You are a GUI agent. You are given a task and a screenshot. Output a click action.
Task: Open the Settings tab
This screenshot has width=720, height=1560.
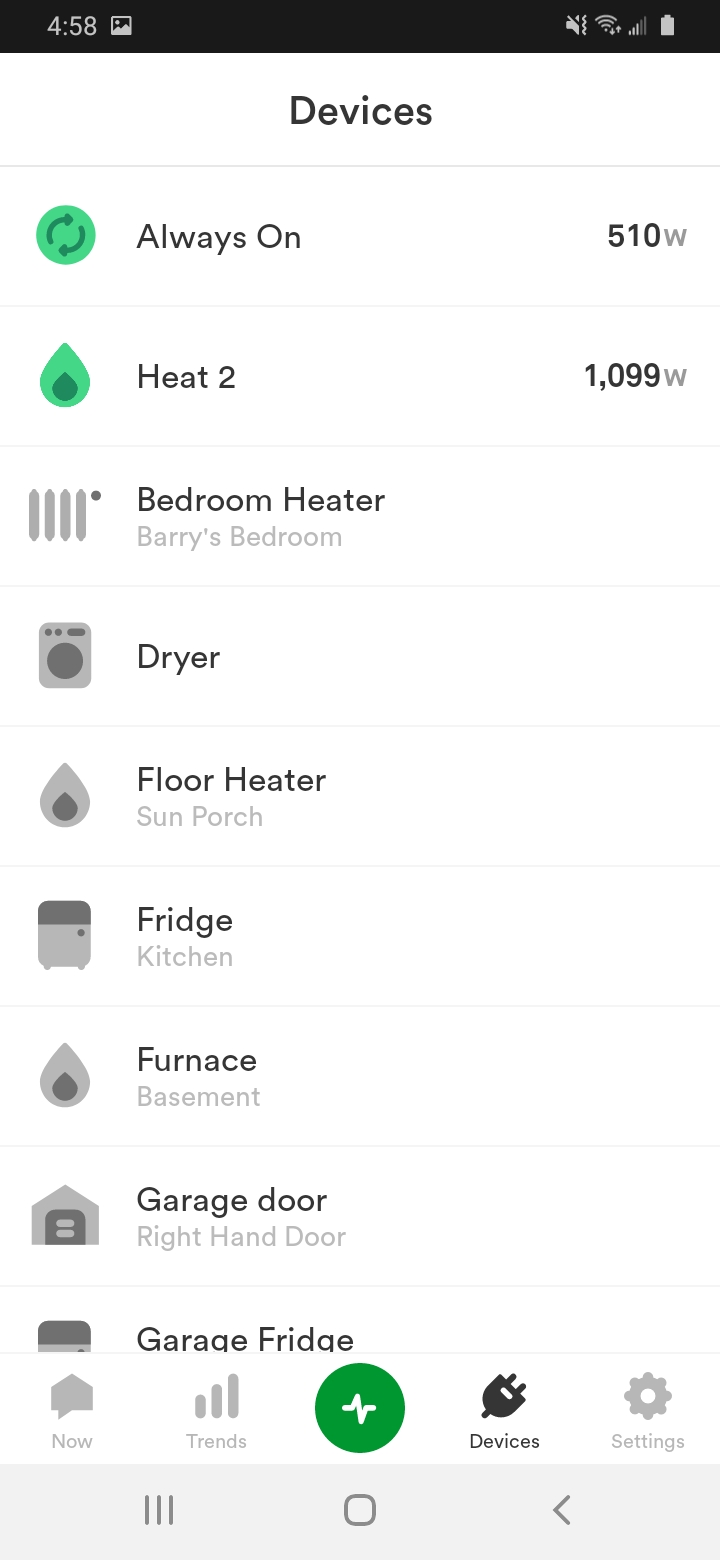tap(648, 1412)
